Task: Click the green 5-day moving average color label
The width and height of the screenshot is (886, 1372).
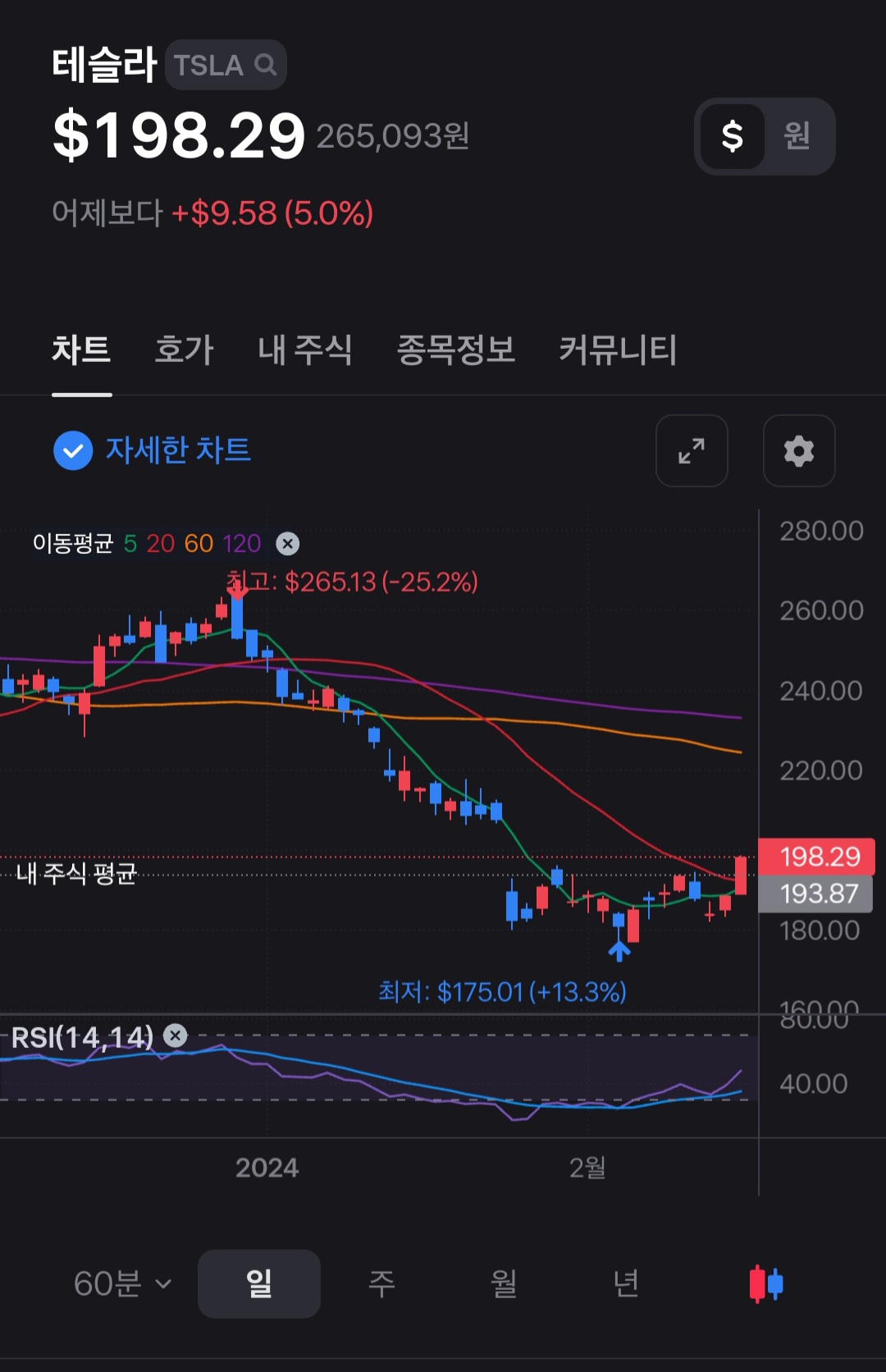Action: point(131,542)
